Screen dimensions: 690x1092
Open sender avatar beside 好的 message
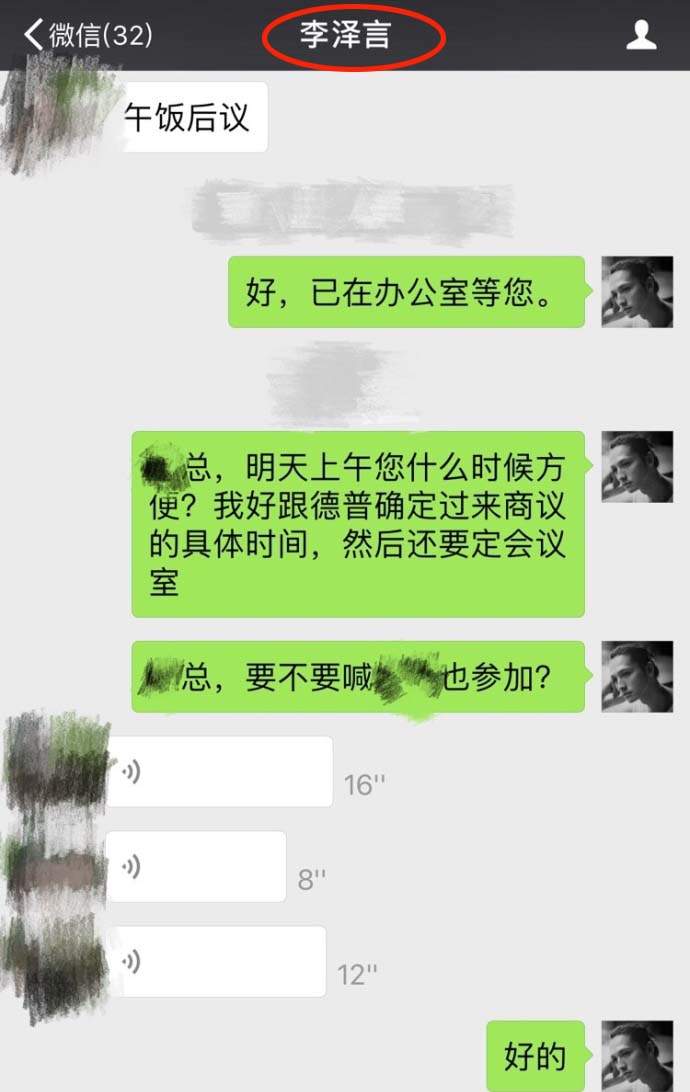click(637, 1055)
